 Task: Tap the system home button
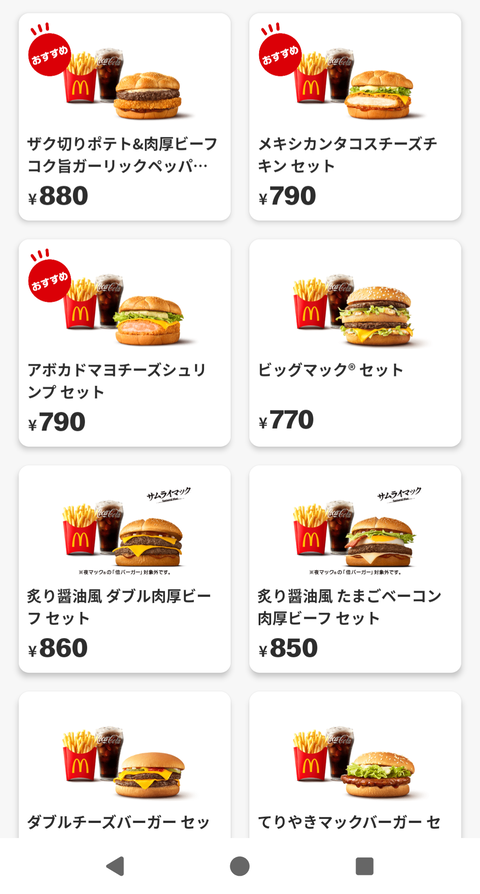[239, 866]
